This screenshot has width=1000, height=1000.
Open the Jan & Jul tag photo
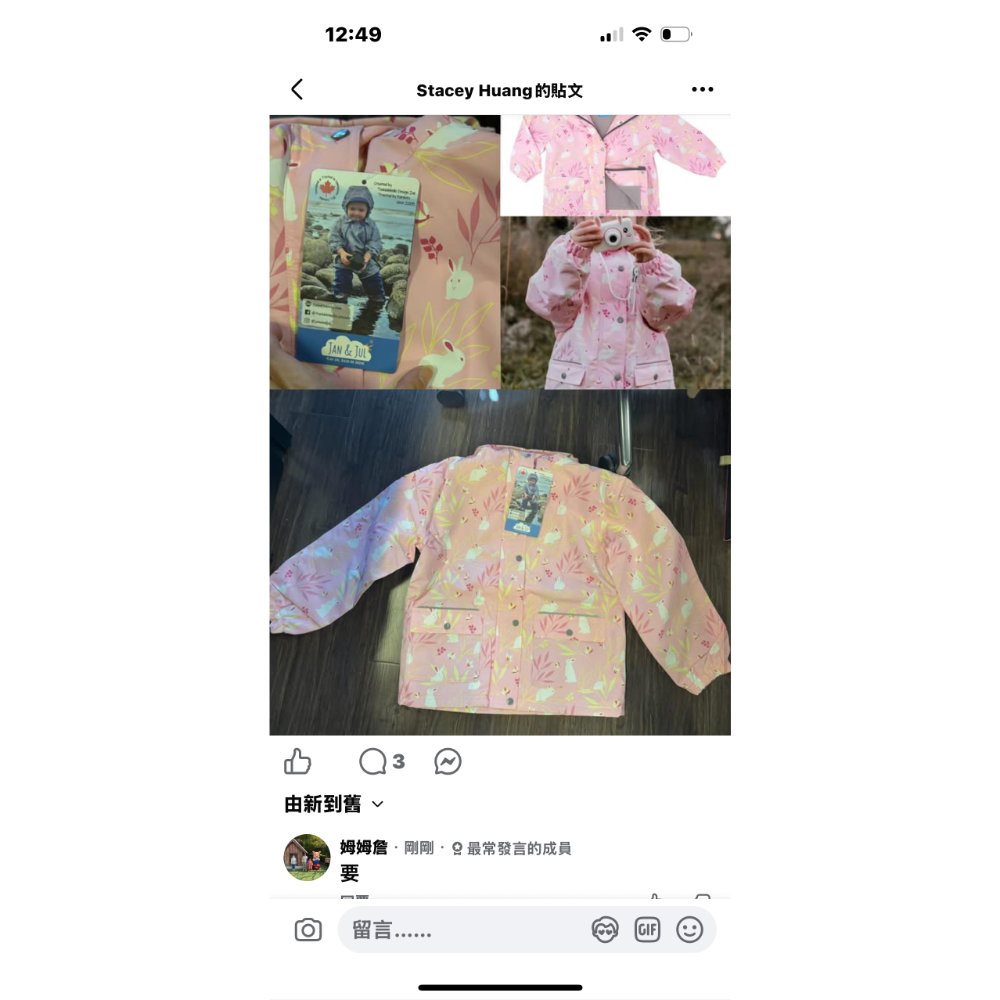pyautogui.click(x=384, y=252)
